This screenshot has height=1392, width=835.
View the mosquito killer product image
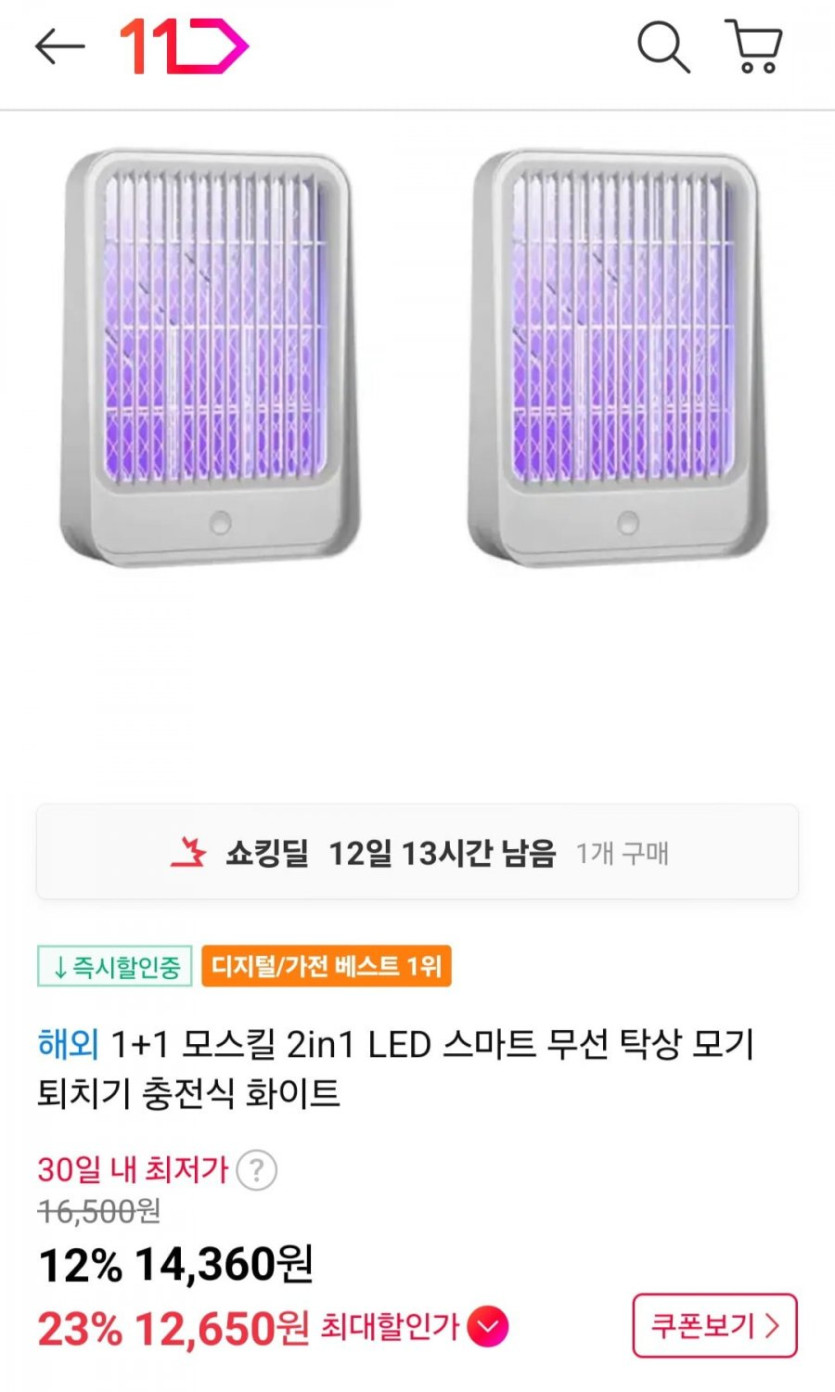click(417, 360)
